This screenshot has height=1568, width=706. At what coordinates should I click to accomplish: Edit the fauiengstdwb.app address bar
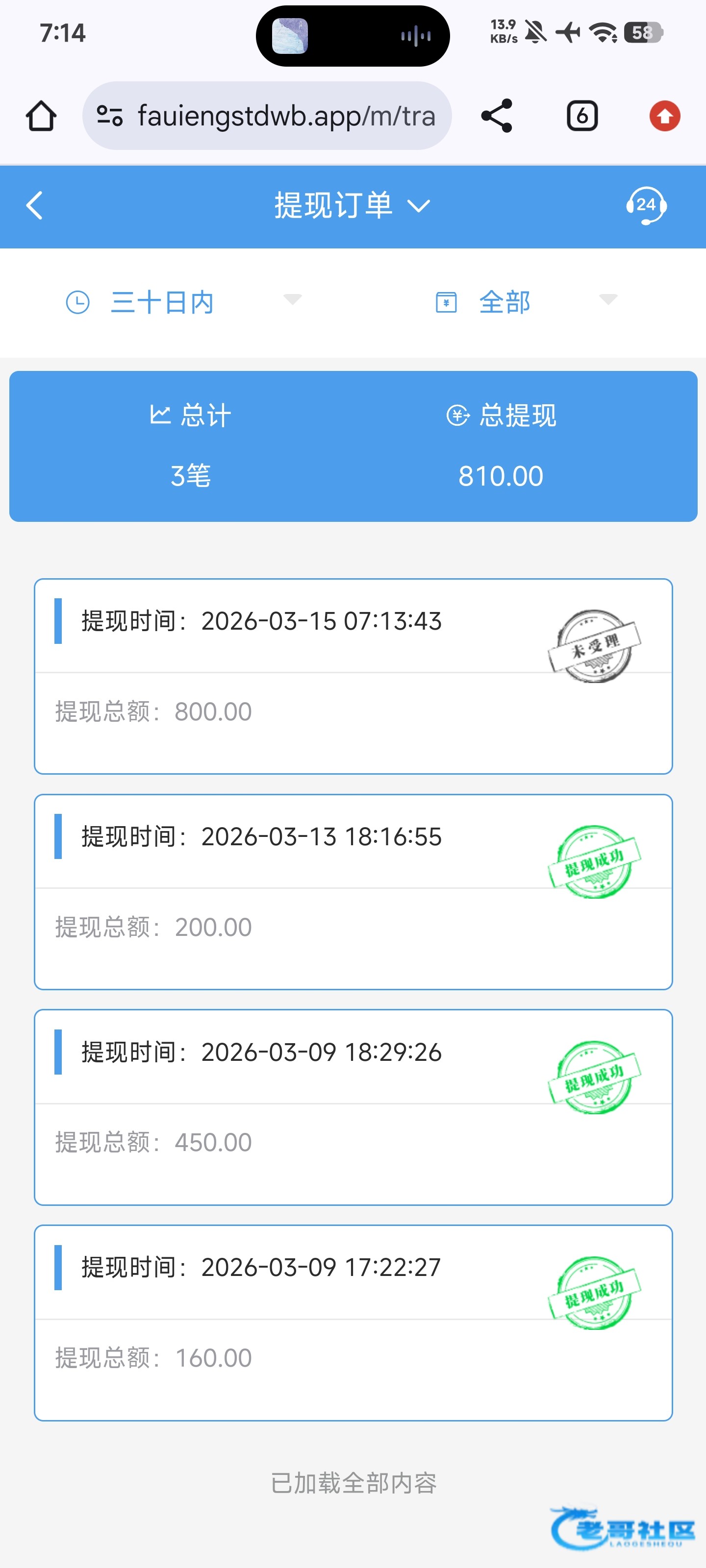coord(285,116)
